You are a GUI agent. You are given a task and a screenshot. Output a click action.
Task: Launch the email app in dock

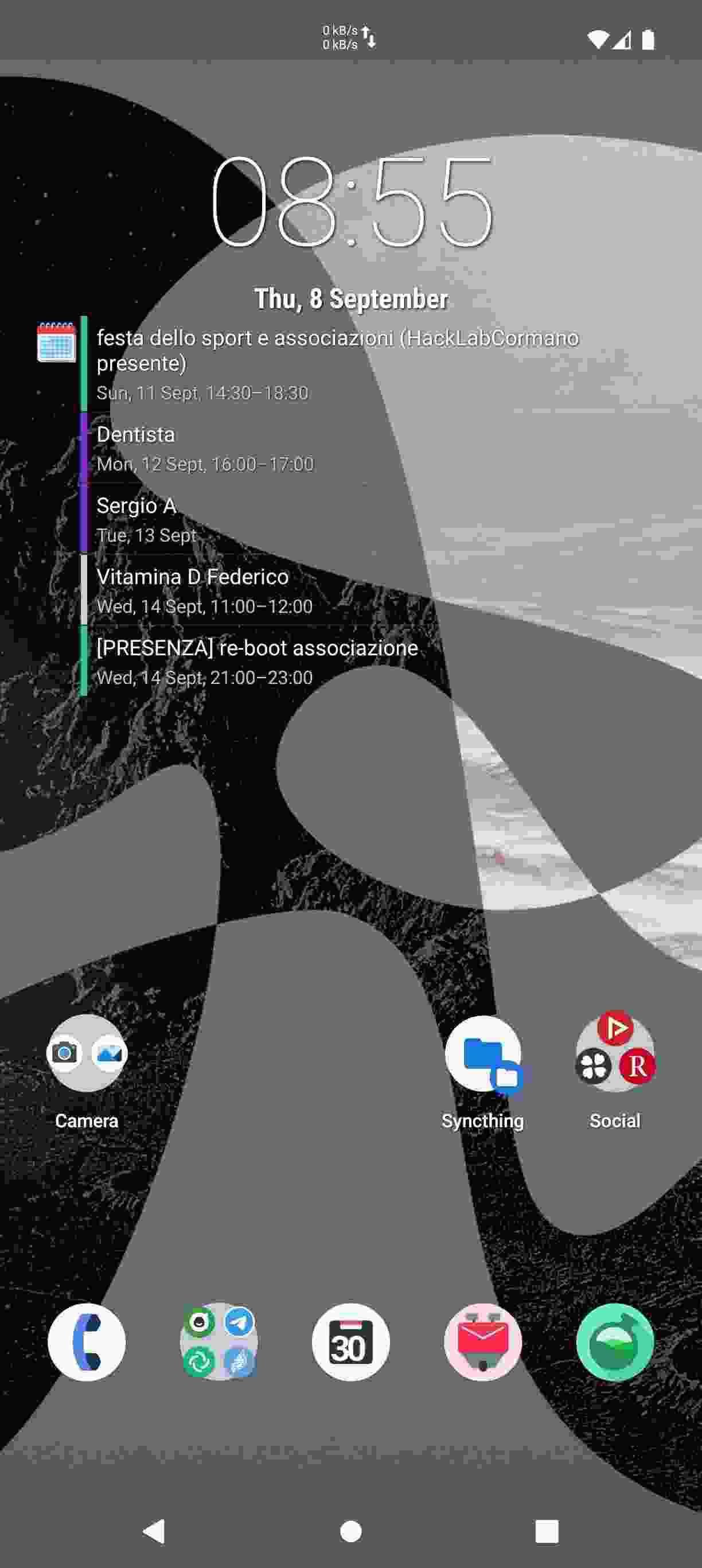click(x=482, y=1342)
